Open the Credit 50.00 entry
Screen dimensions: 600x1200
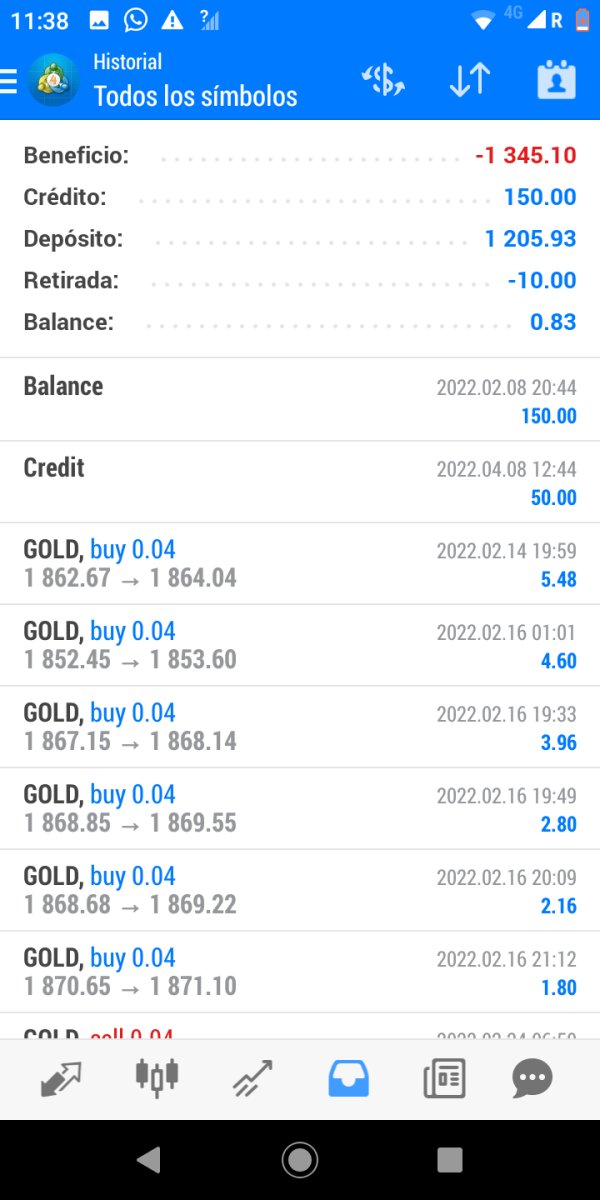[x=300, y=482]
